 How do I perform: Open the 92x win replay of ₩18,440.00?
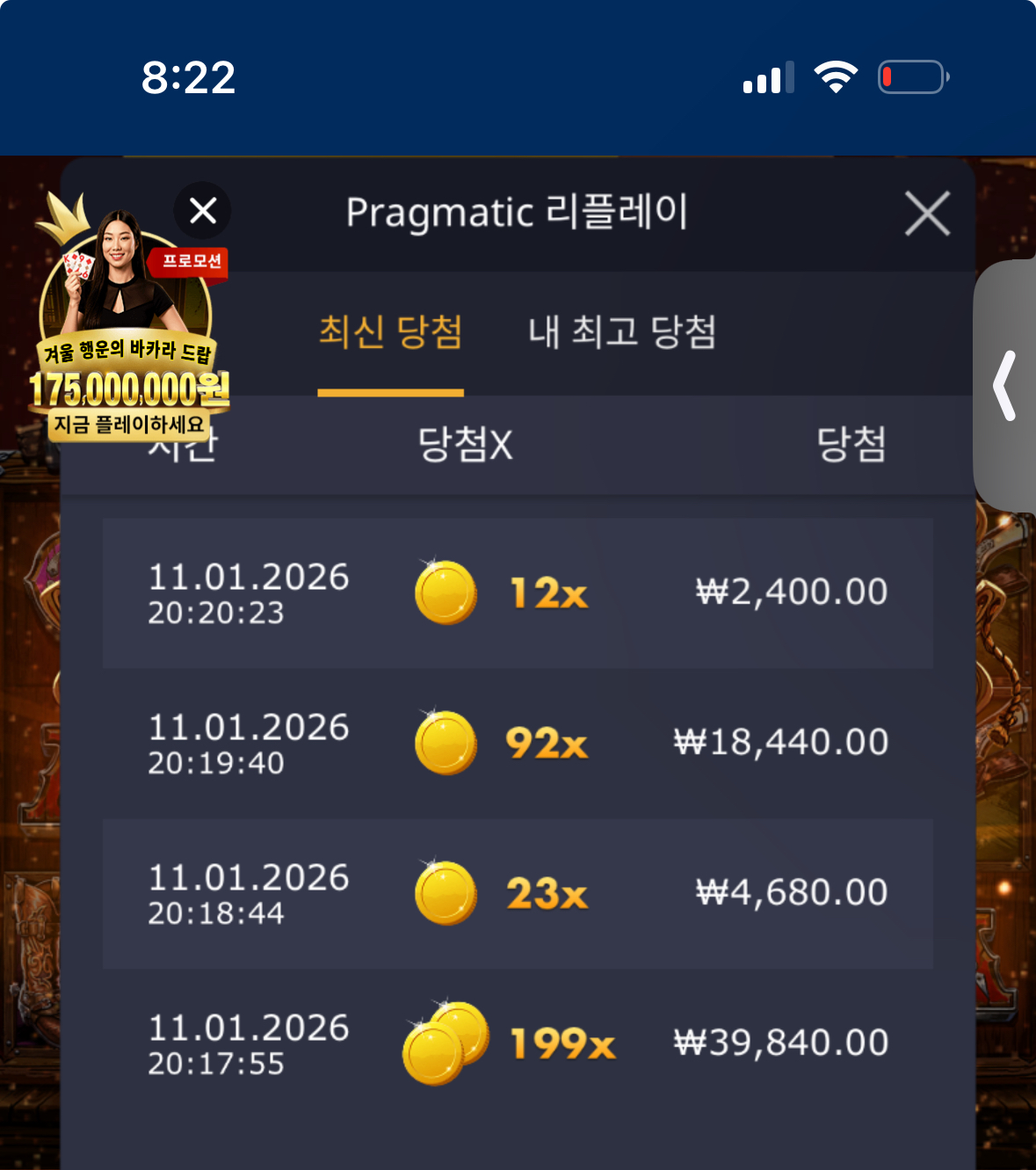pyautogui.click(x=518, y=744)
